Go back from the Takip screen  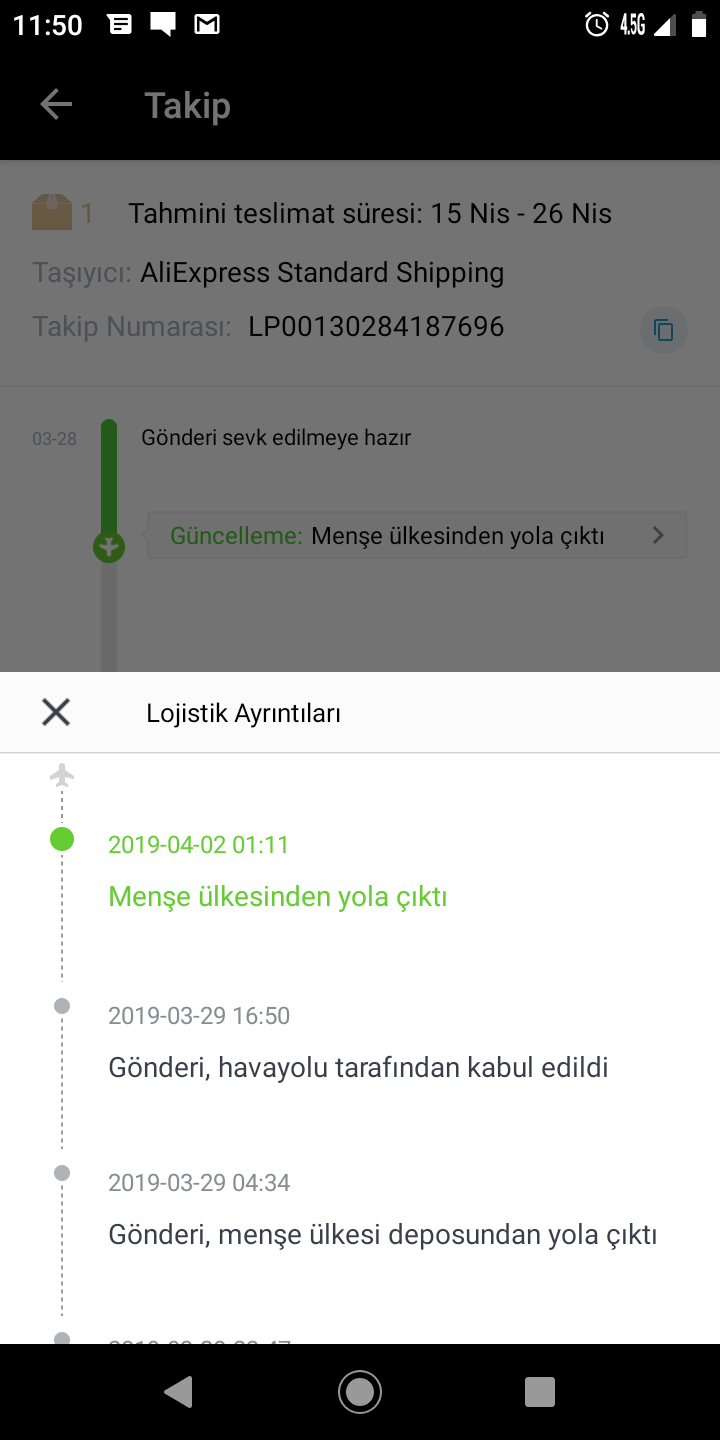56,105
